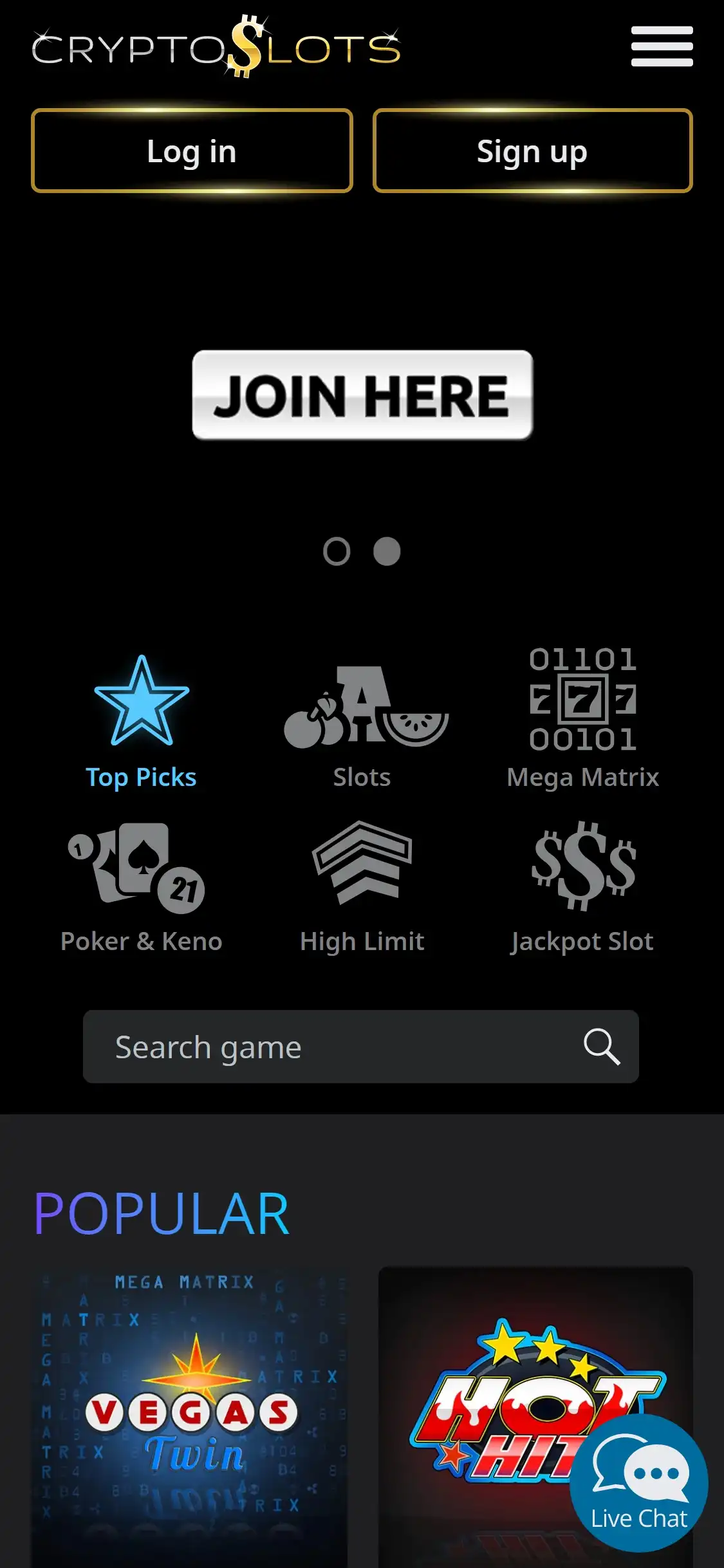Show Poker & Keno games
The image size is (724, 1568).
click(142, 887)
